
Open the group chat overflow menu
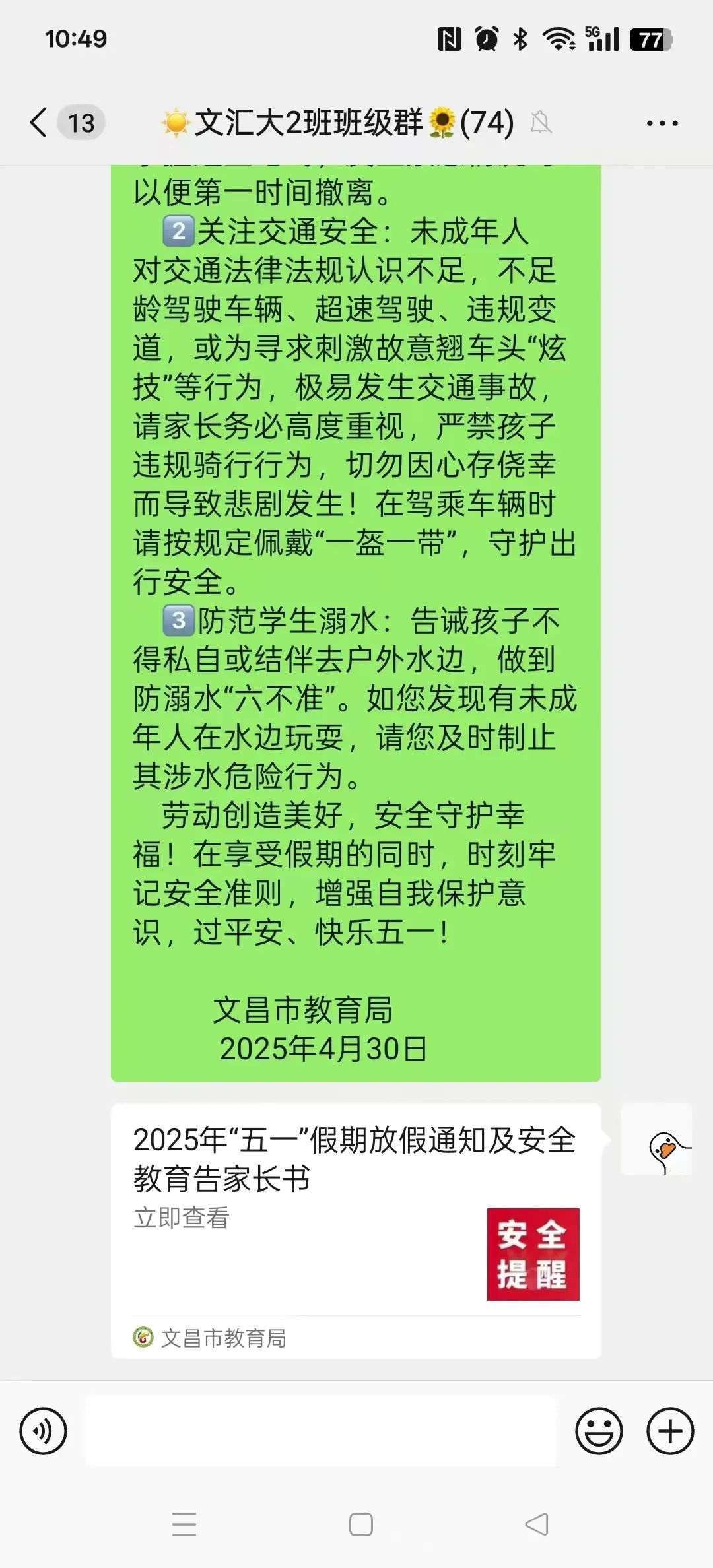(x=662, y=123)
